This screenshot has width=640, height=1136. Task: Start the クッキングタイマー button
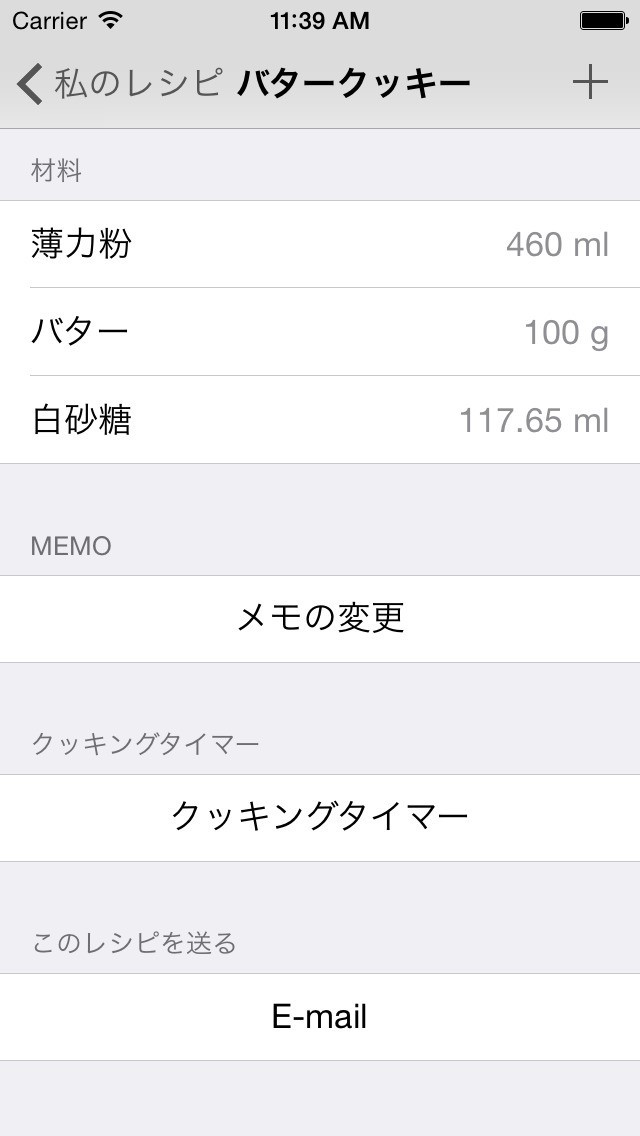click(320, 817)
